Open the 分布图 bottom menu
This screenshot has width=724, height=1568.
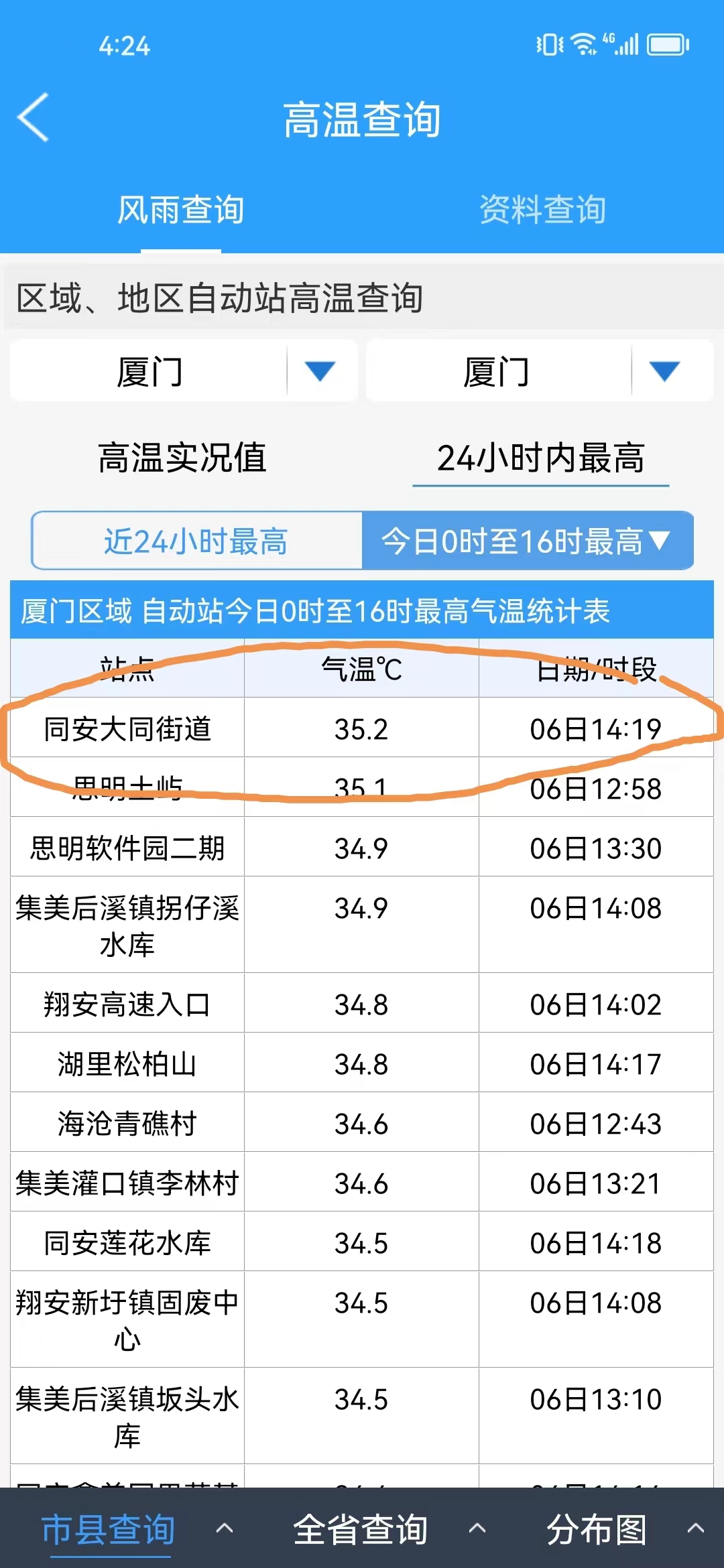coord(597,1530)
